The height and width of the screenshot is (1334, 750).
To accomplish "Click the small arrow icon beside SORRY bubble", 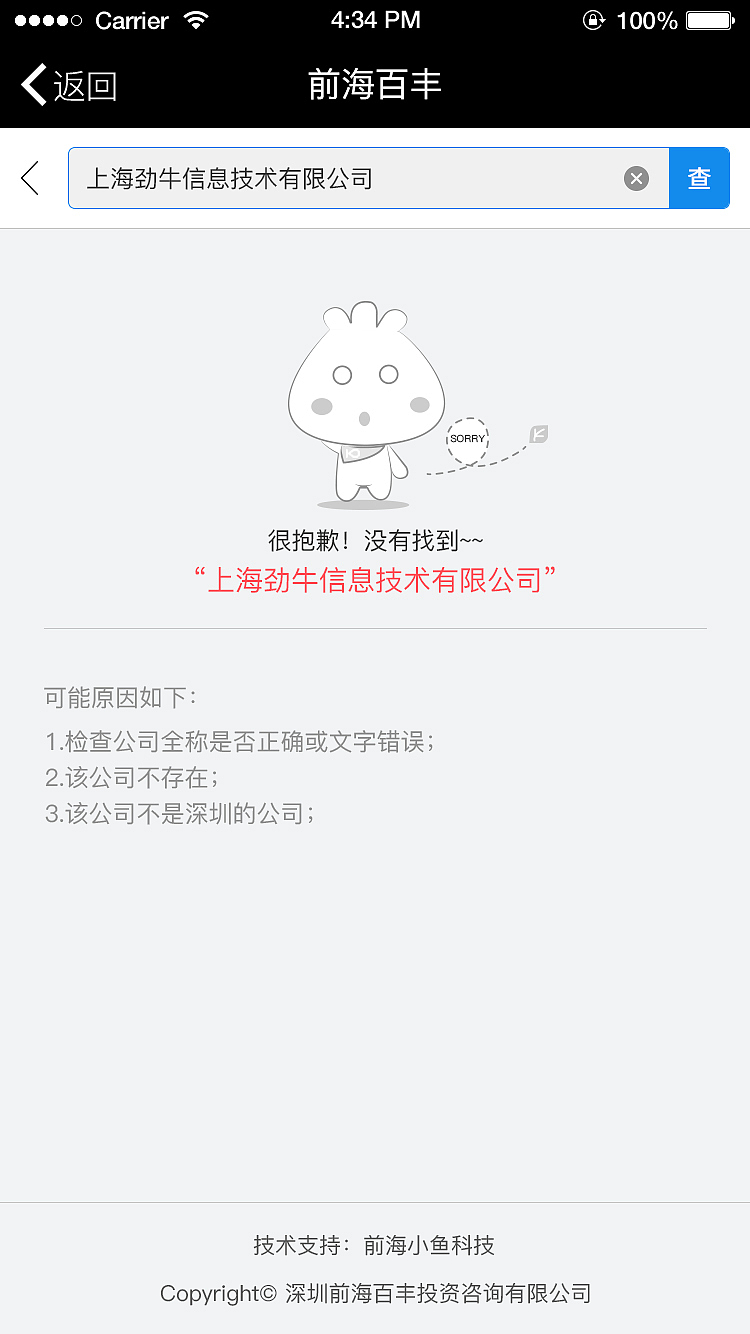I will 538,434.
